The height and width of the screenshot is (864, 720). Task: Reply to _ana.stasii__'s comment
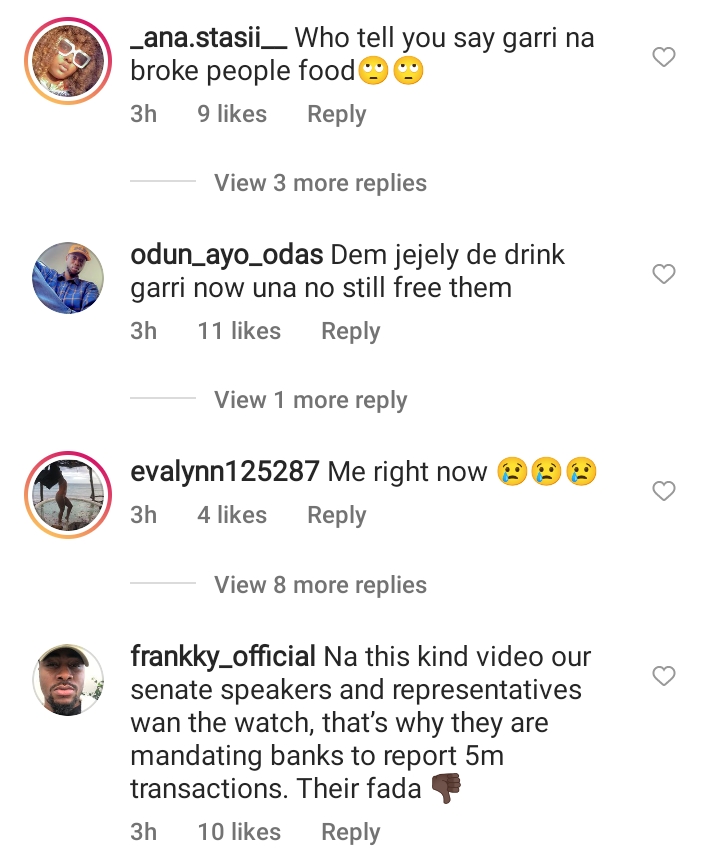tap(336, 115)
